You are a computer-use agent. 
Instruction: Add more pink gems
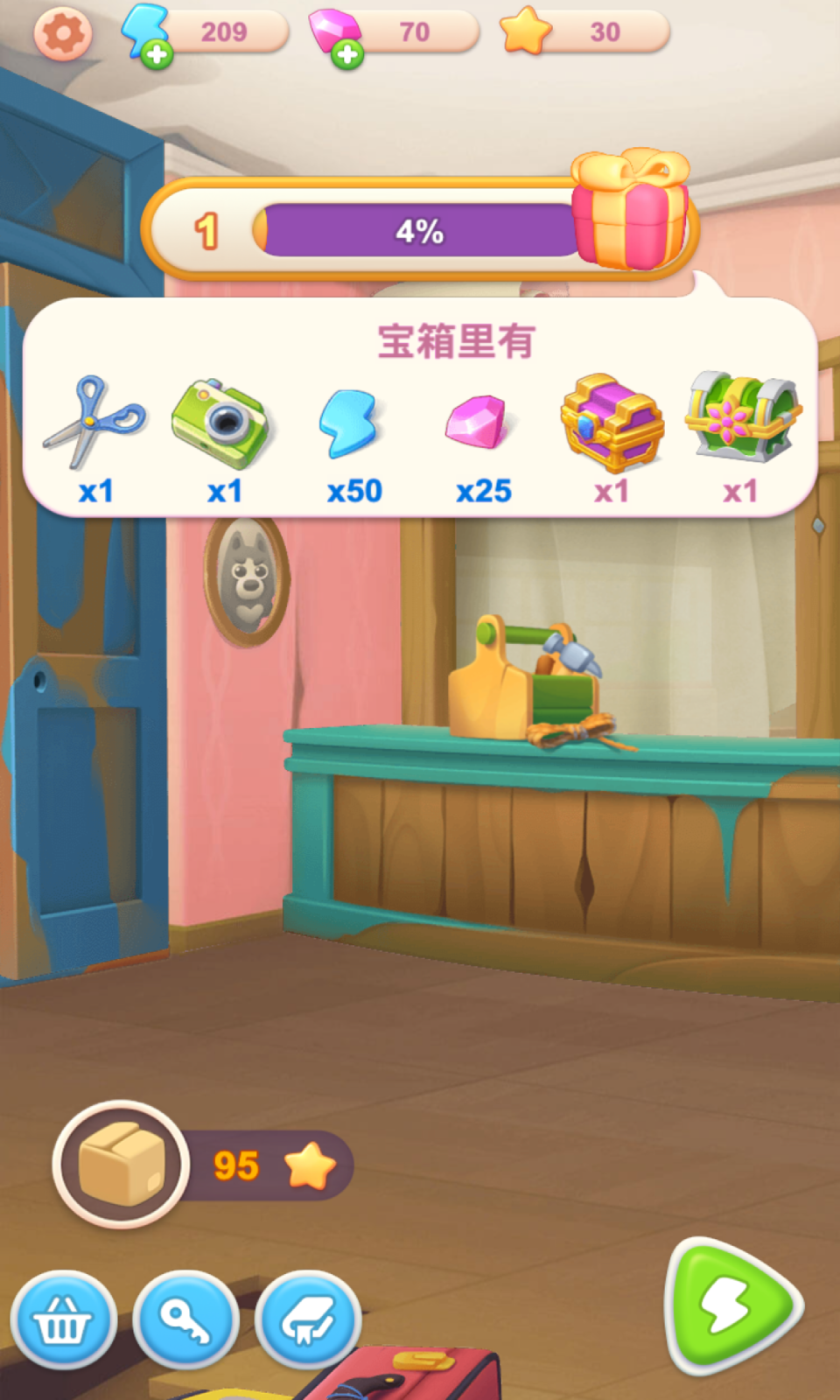coord(347,54)
